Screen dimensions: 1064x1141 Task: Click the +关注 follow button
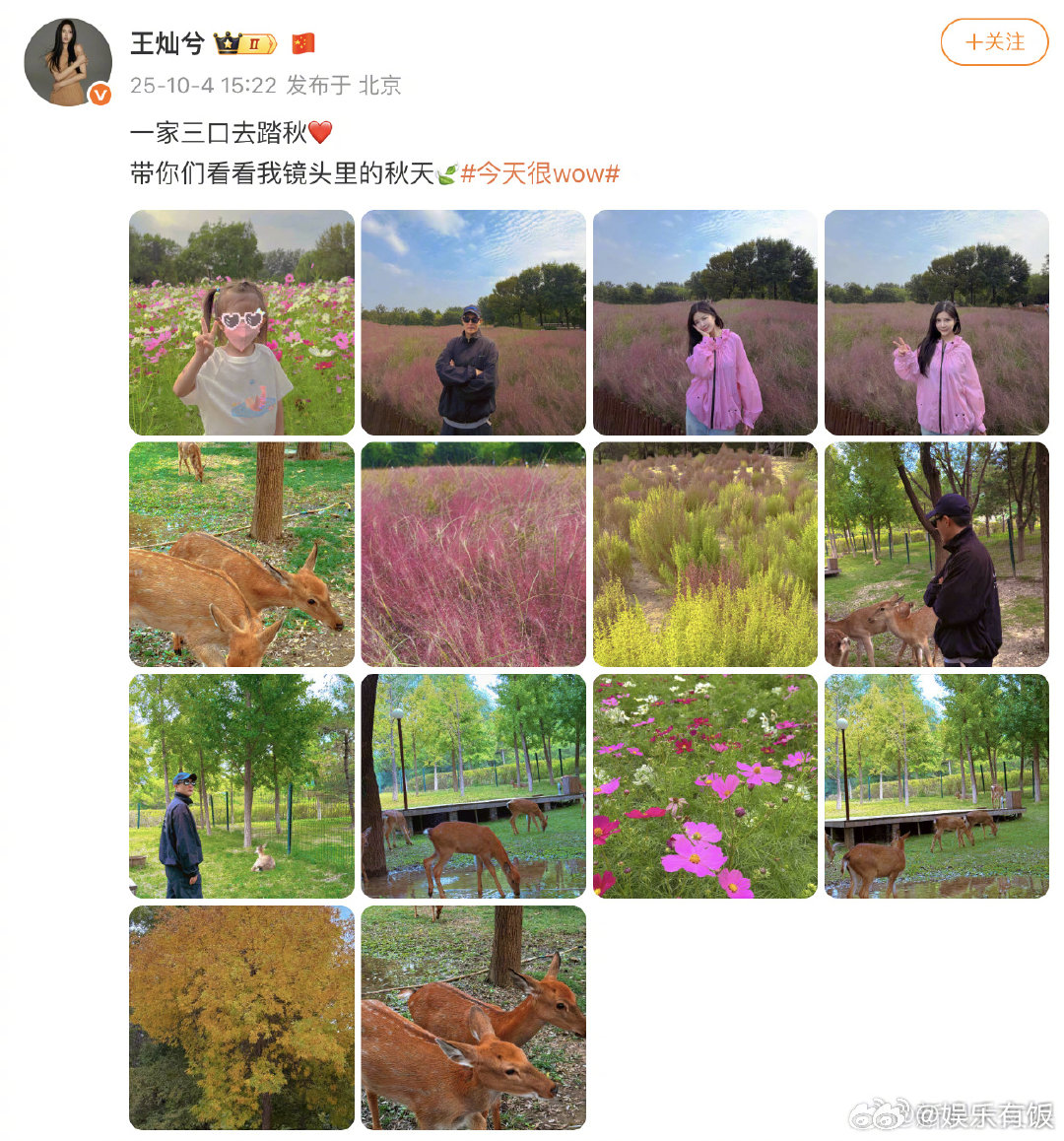tap(995, 43)
